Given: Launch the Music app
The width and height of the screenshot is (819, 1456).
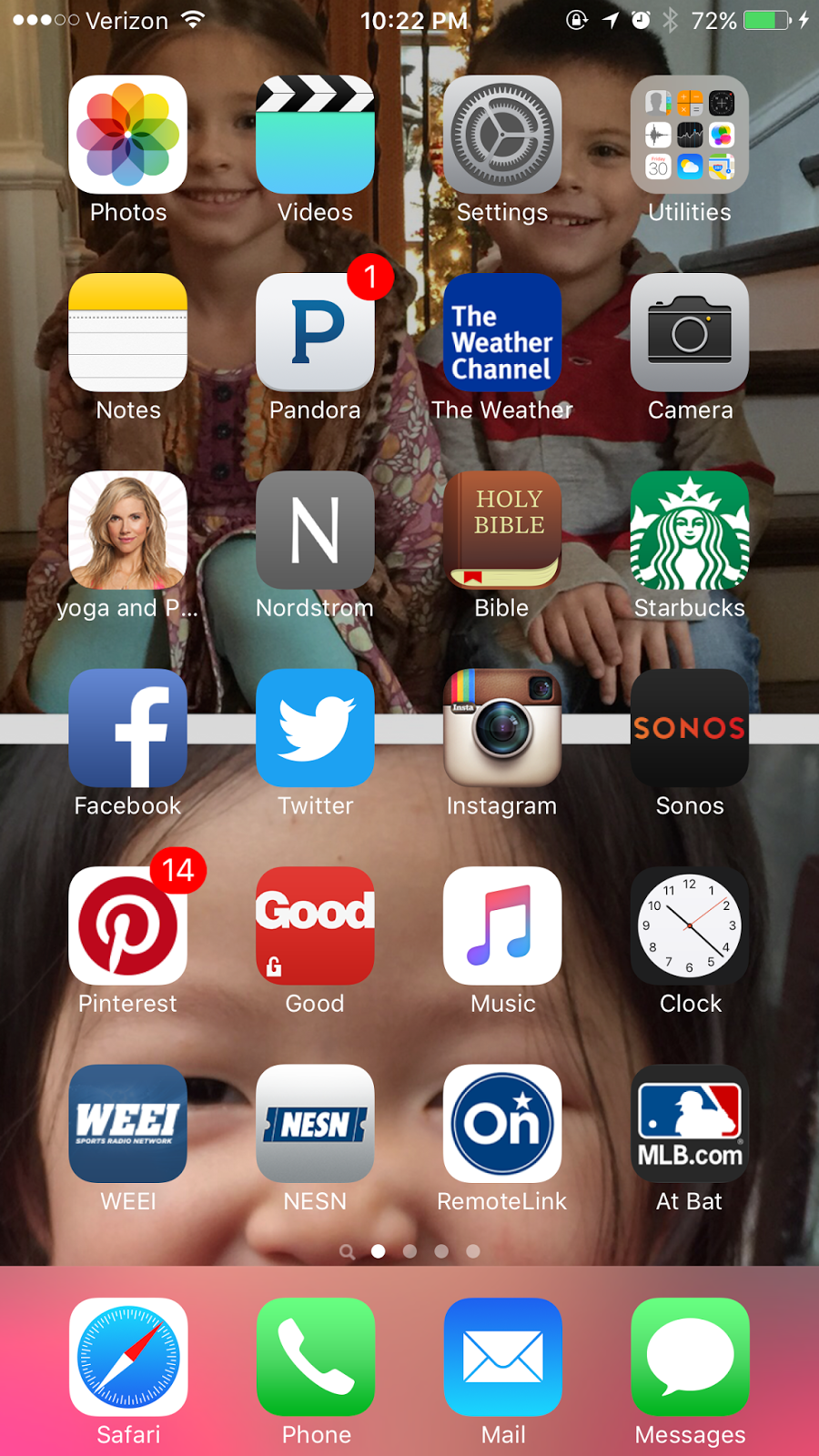Looking at the screenshot, I should 502,925.
